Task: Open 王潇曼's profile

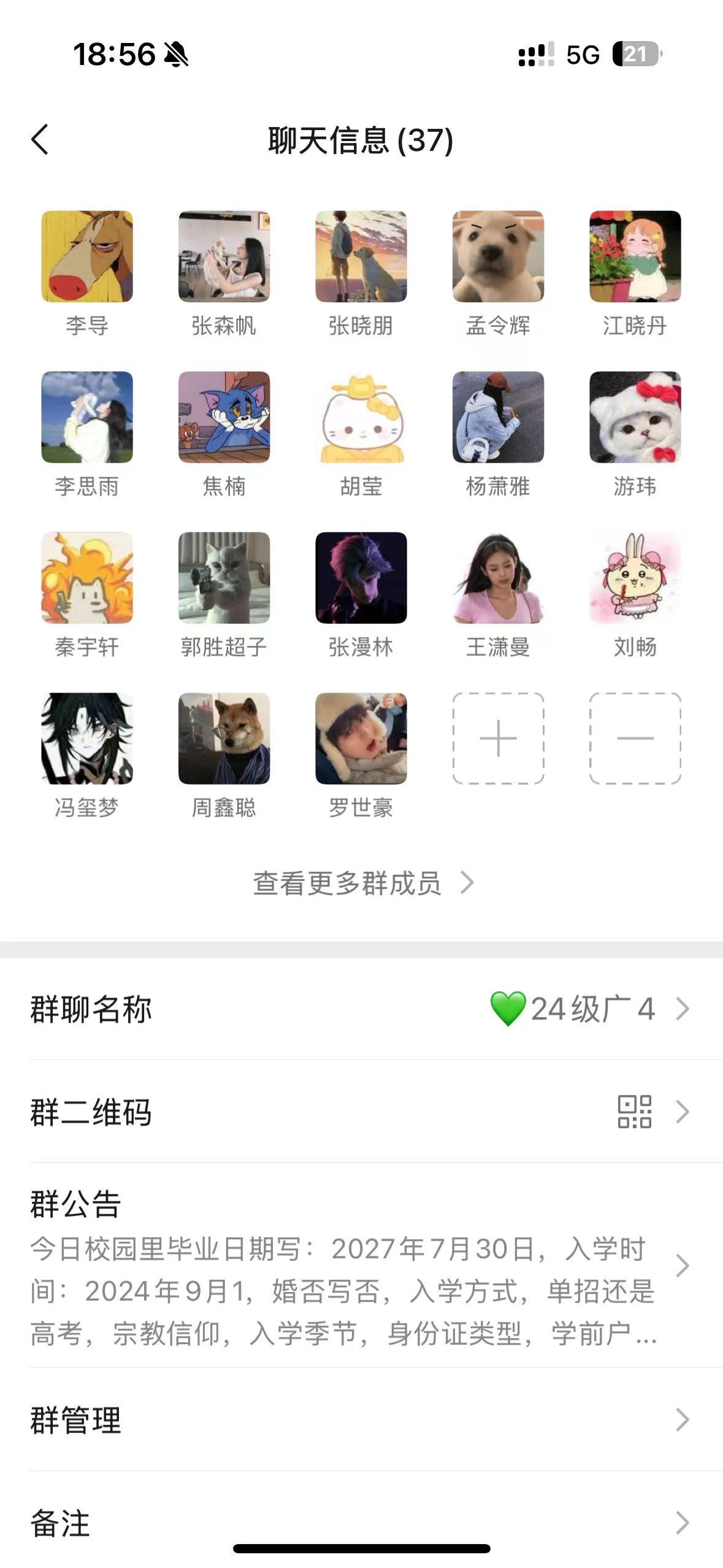Action: coord(498,578)
